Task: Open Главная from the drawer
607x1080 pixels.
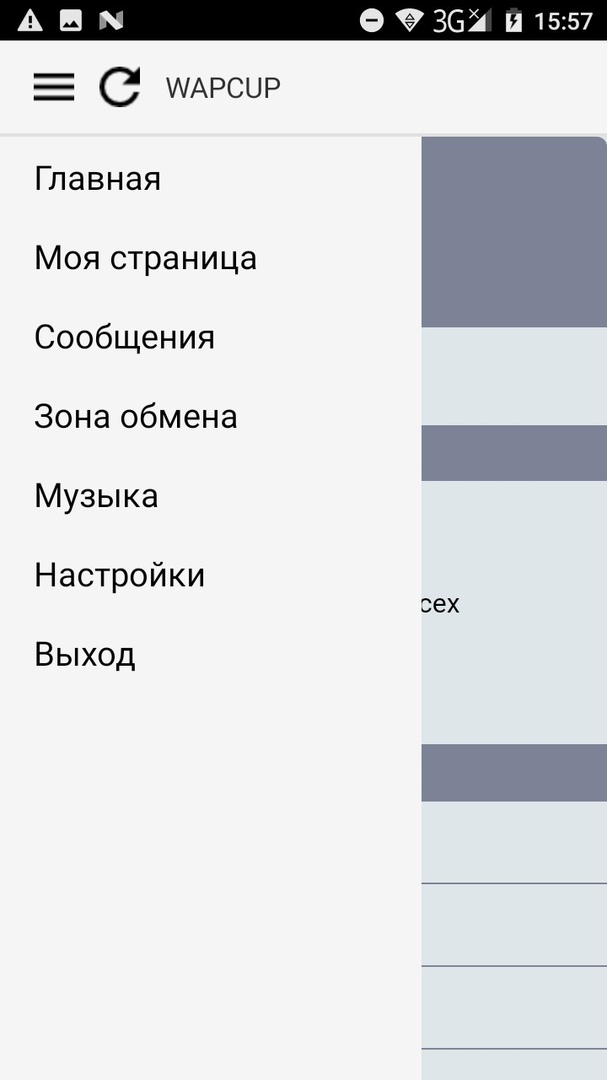Action: pyautogui.click(x=98, y=179)
